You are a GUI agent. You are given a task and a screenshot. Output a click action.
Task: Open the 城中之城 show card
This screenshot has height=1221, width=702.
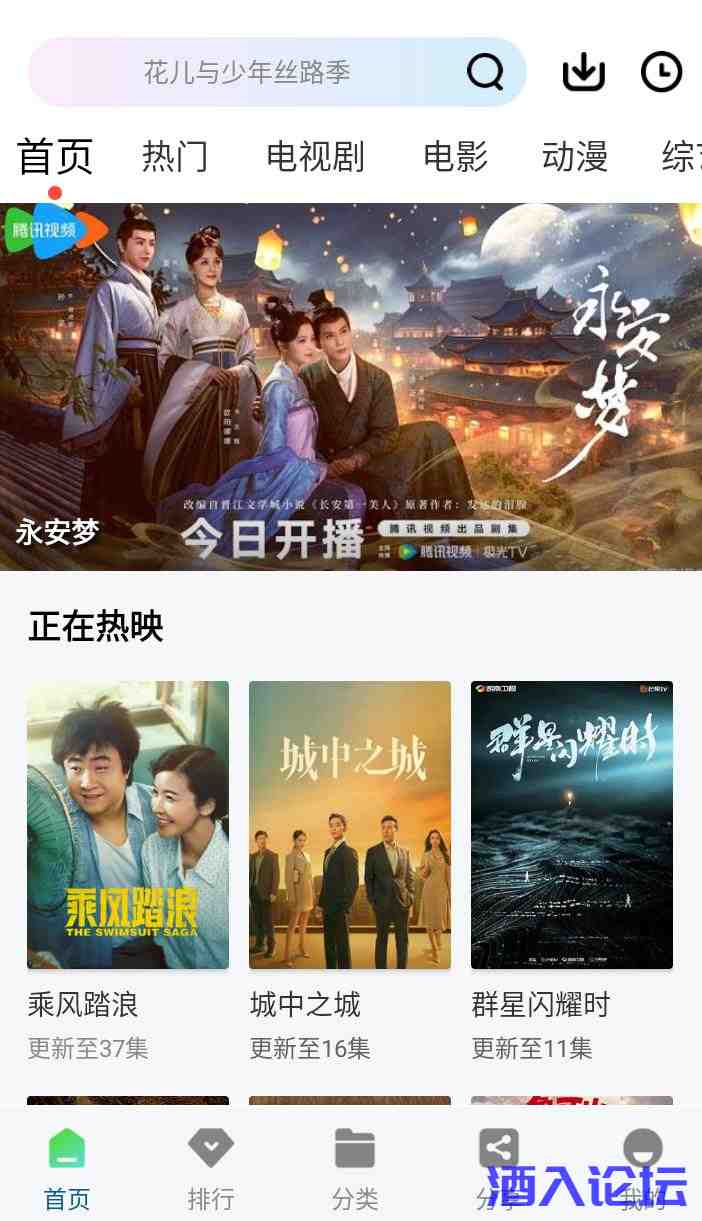350,825
